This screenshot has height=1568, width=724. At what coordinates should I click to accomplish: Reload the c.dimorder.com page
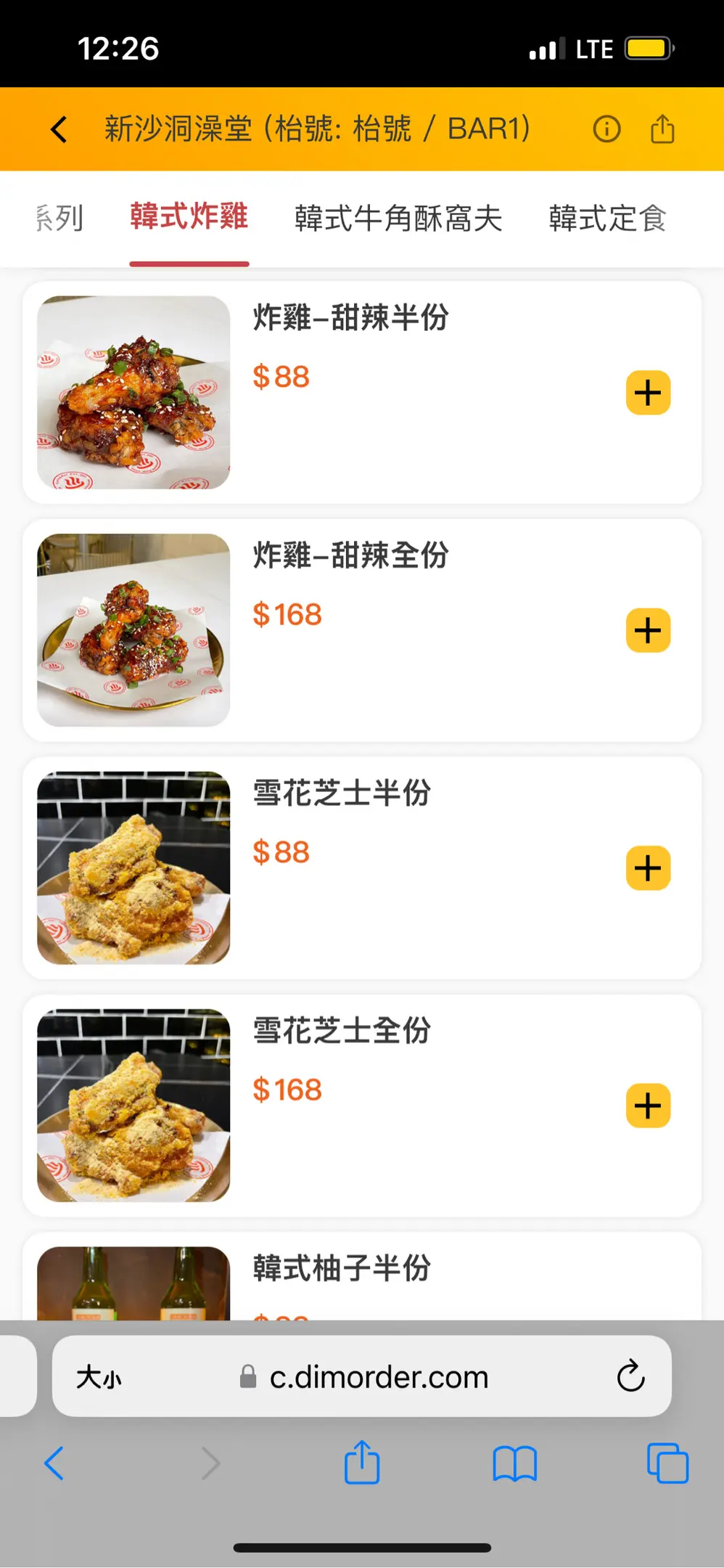(x=630, y=1376)
